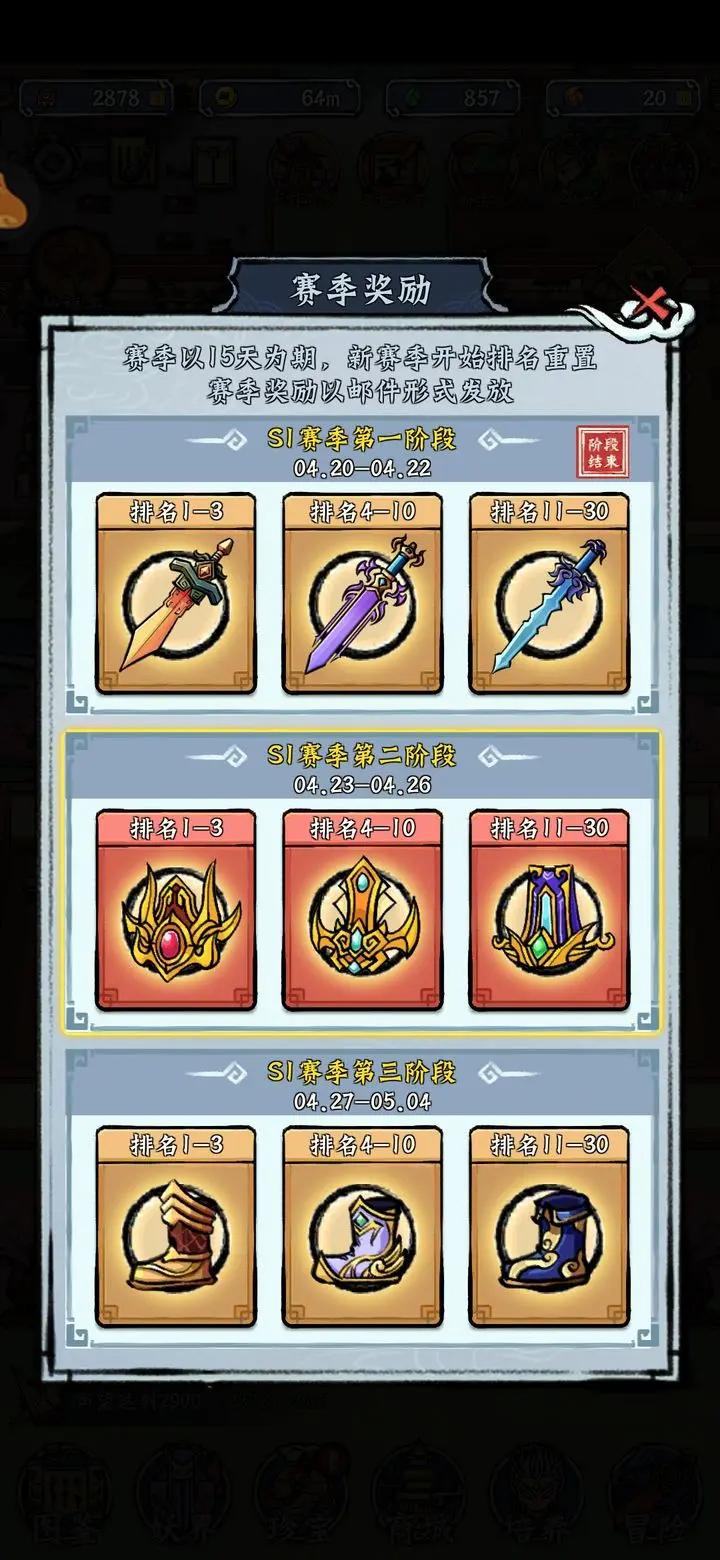Select the rank 11-30 blue boots reward
Viewport: 720px width, 1560px height.
coord(549,1227)
